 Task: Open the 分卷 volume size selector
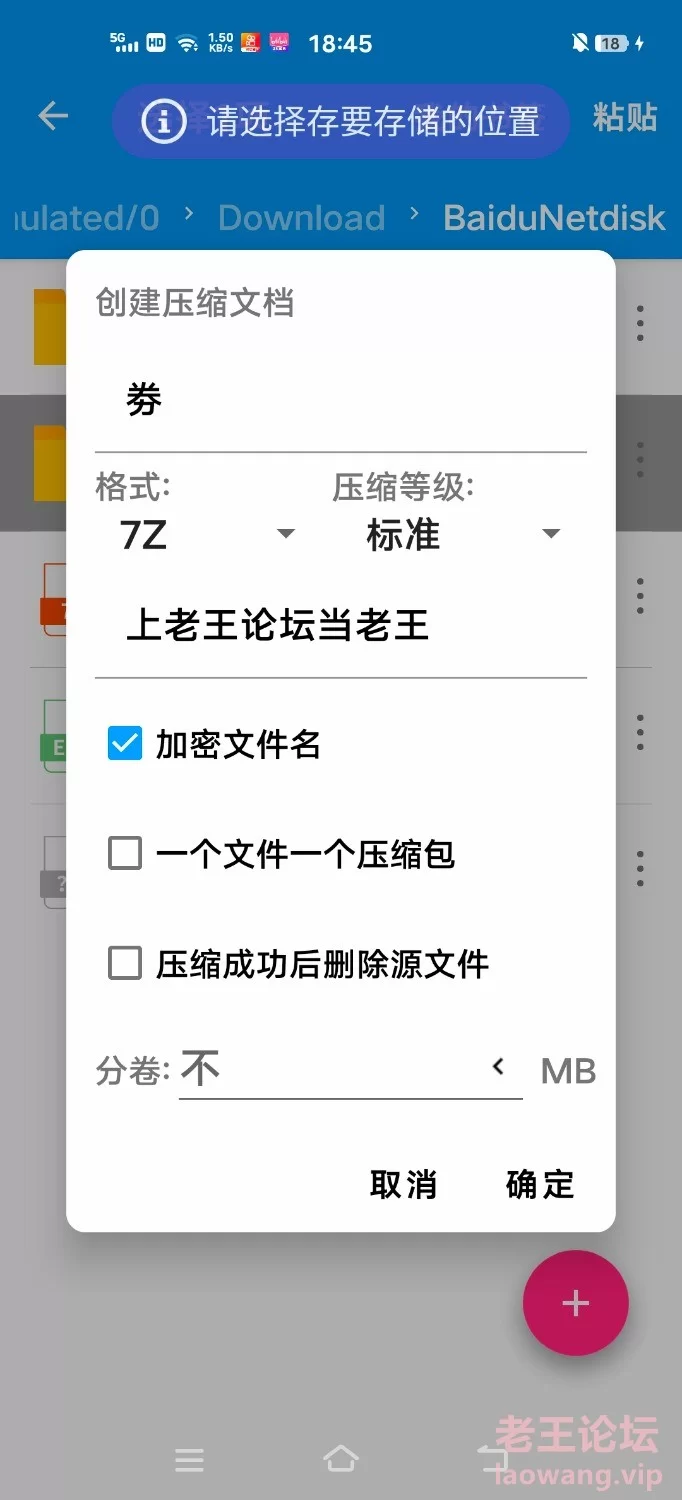[x=350, y=1070]
